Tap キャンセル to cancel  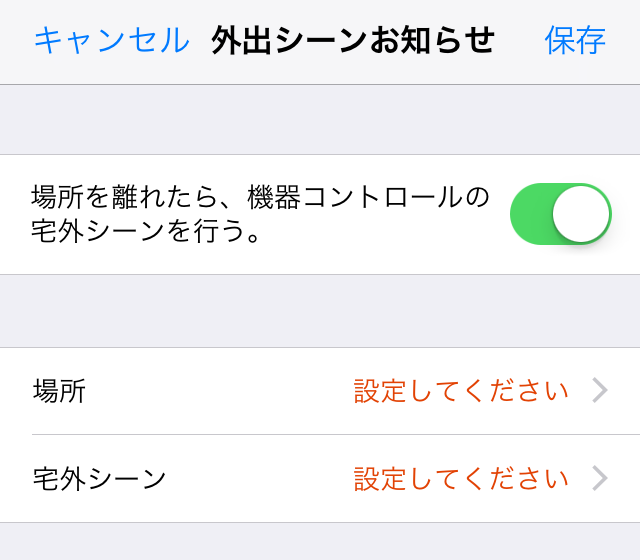pos(111,40)
